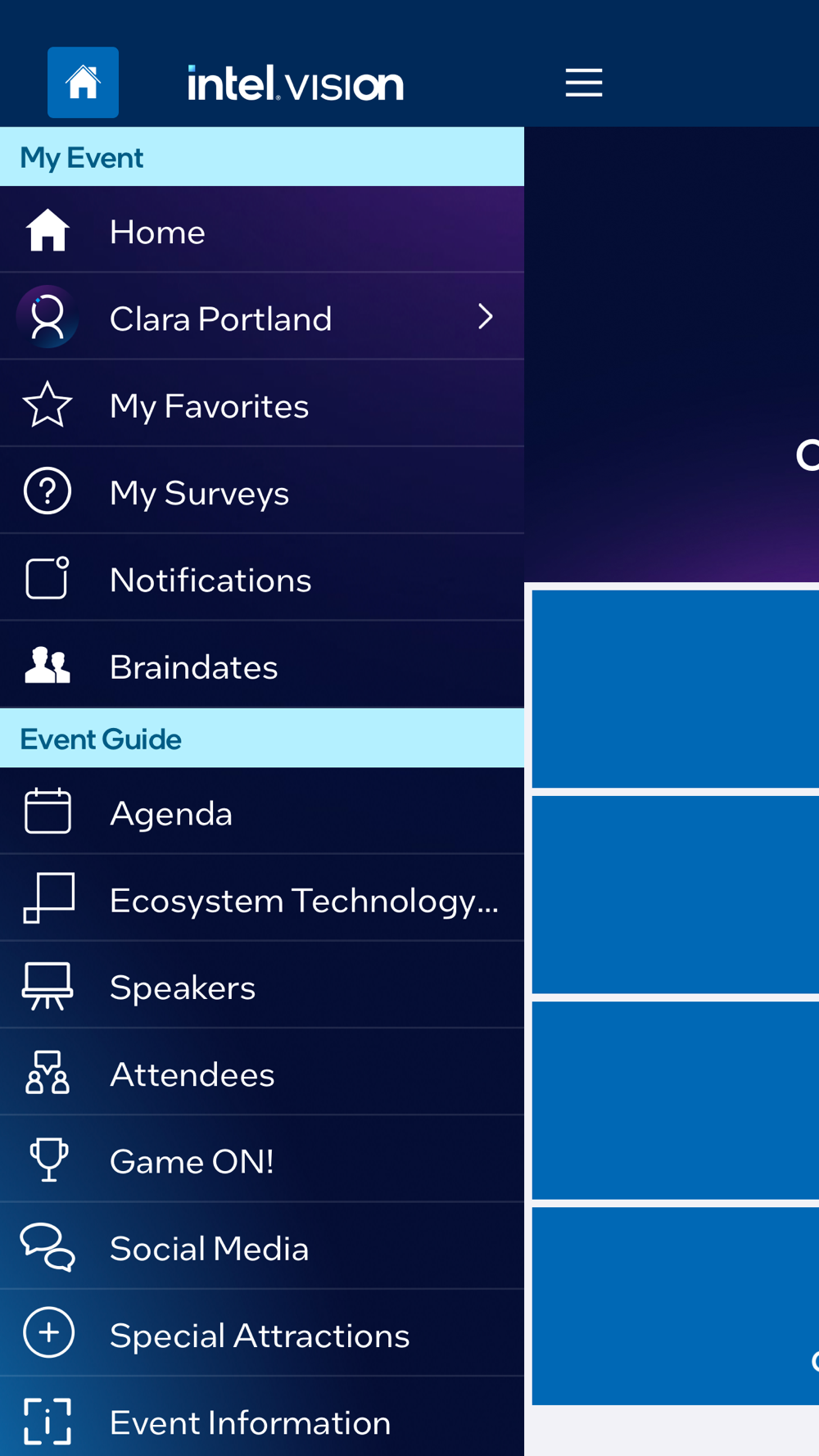The height and width of the screenshot is (1456, 819).
Task: Go to My Surveys
Action: click(262, 491)
